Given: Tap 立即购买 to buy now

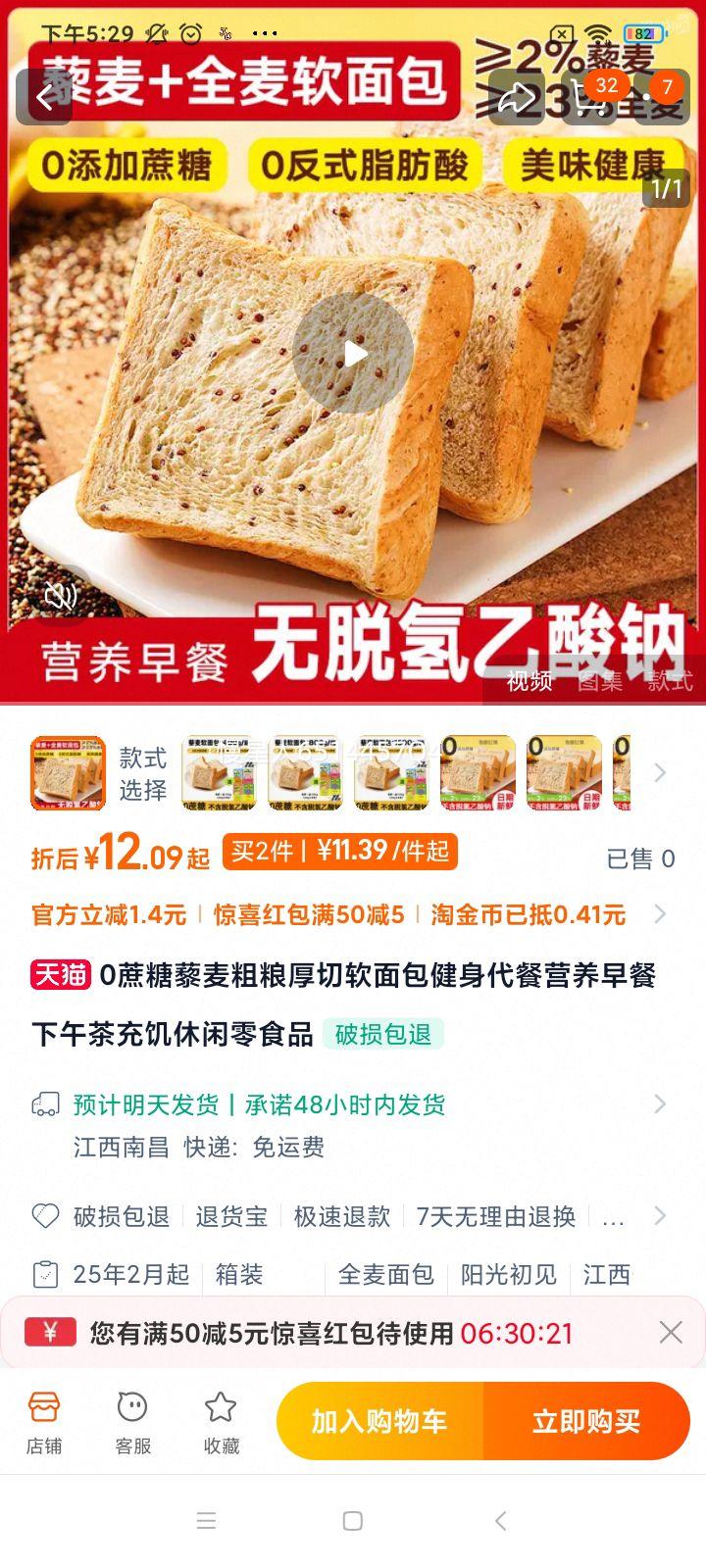Looking at the screenshot, I should pos(589,1421).
